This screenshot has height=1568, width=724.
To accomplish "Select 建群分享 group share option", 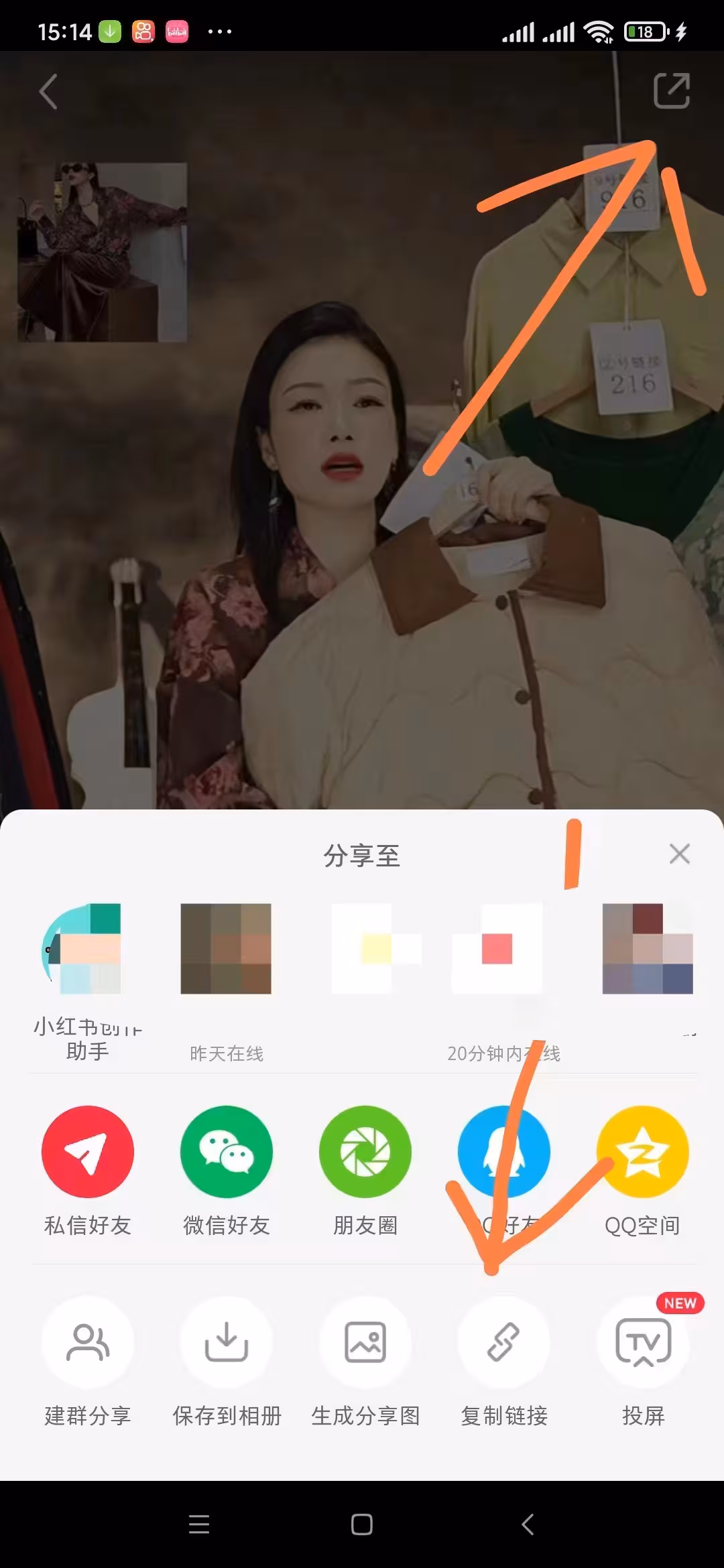I will [88, 1343].
